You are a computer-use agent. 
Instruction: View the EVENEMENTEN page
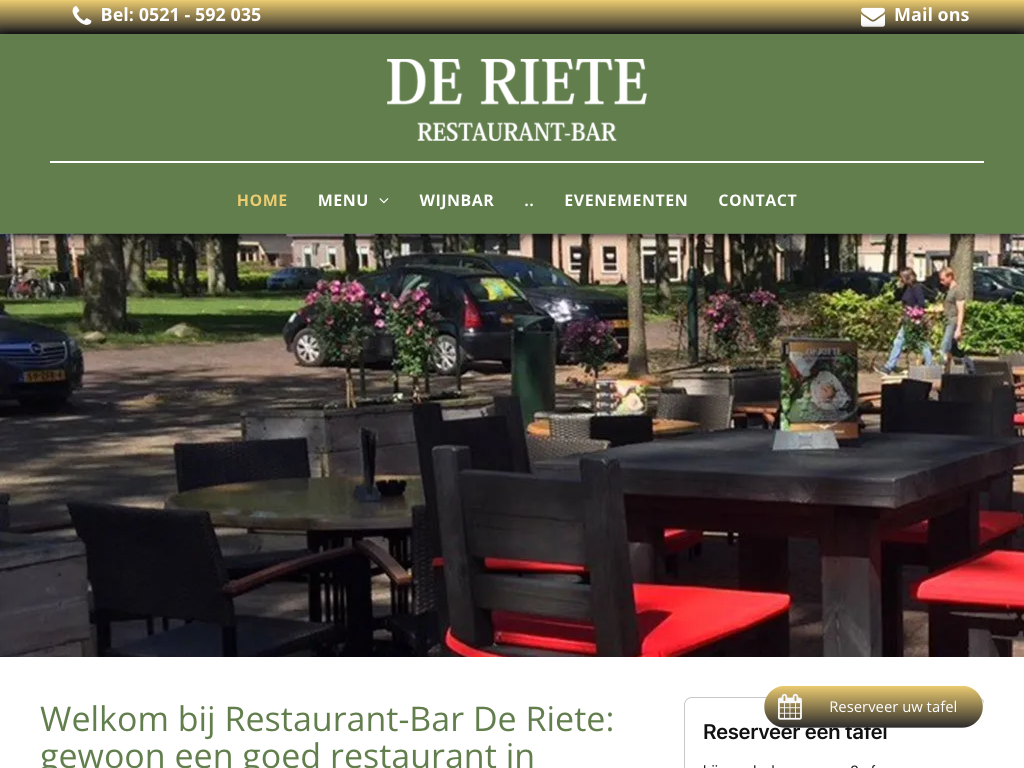tap(626, 200)
